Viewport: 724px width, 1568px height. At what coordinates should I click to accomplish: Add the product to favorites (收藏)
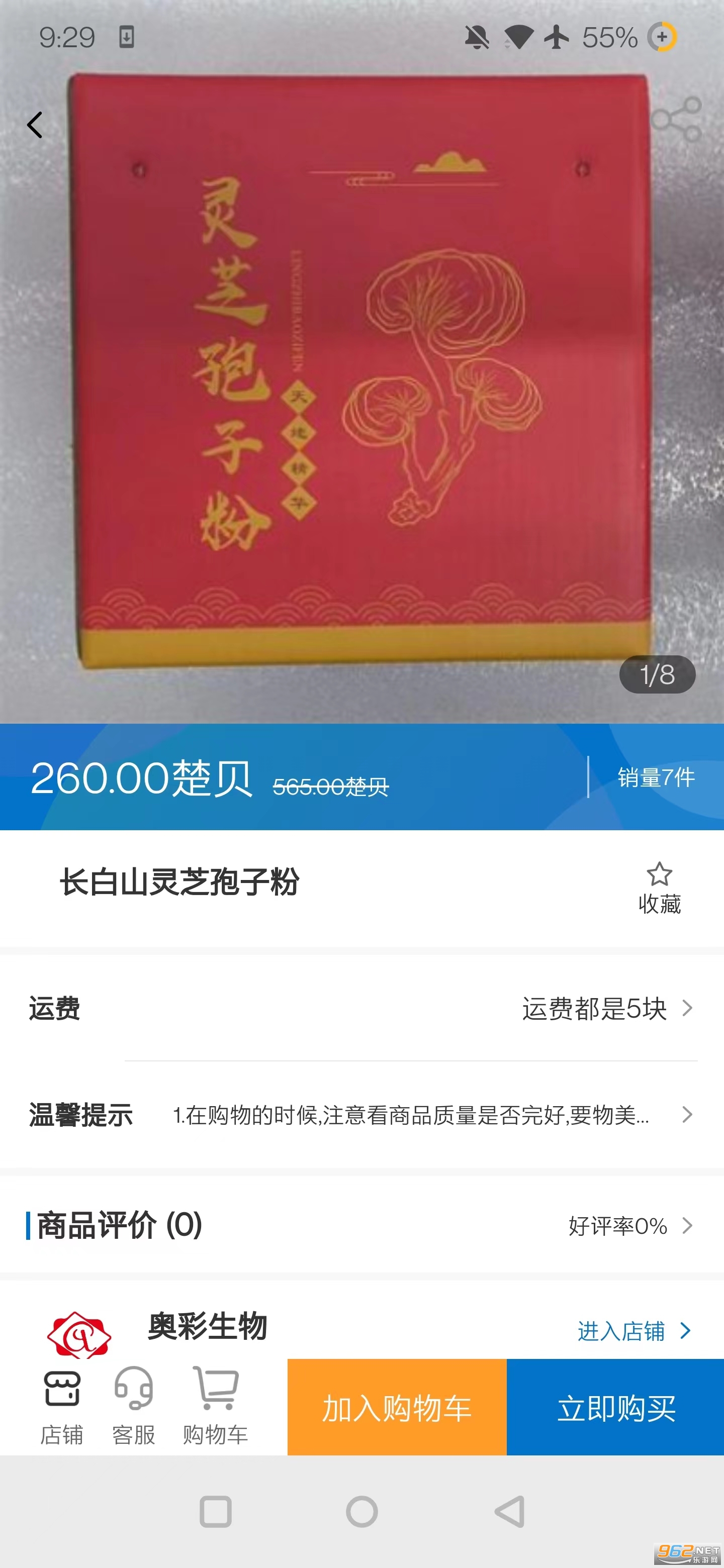coord(659,888)
